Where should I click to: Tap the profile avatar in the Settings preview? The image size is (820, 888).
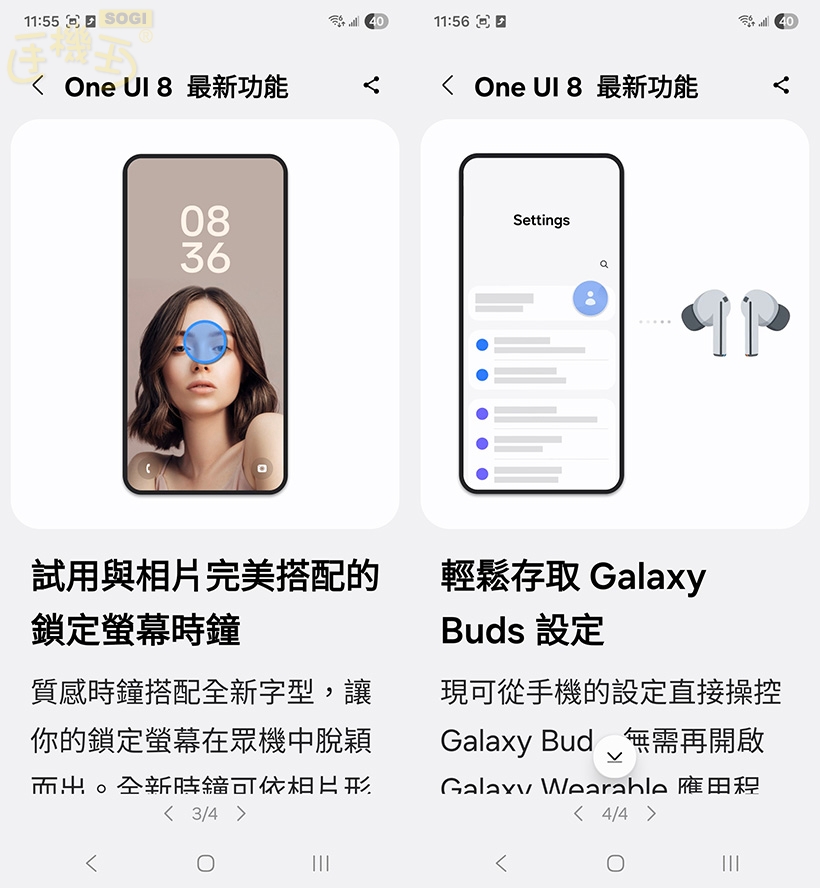(590, 298)
